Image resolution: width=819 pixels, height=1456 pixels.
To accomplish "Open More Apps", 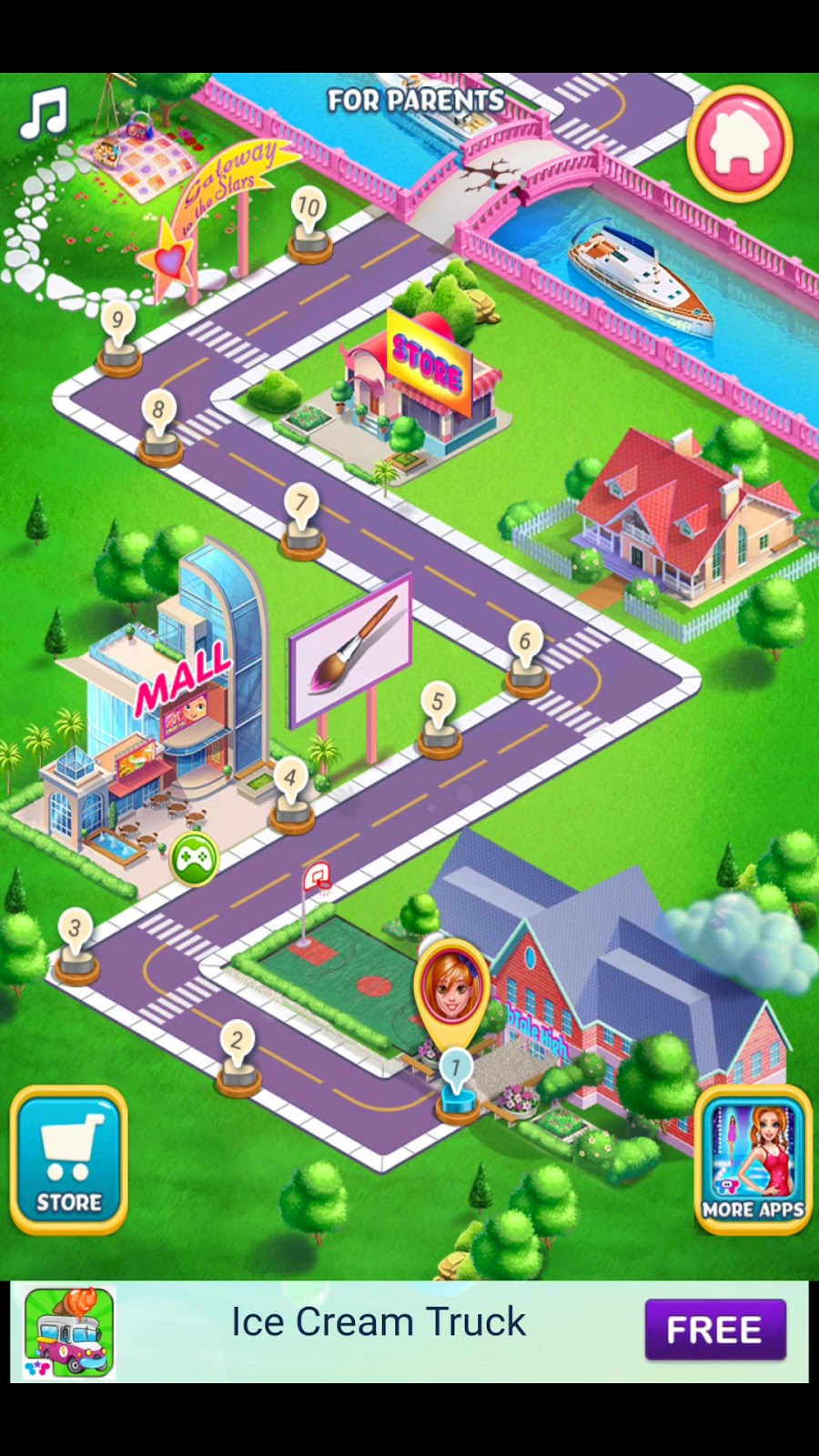I will pyautogui.click(x=753, y=1159).
